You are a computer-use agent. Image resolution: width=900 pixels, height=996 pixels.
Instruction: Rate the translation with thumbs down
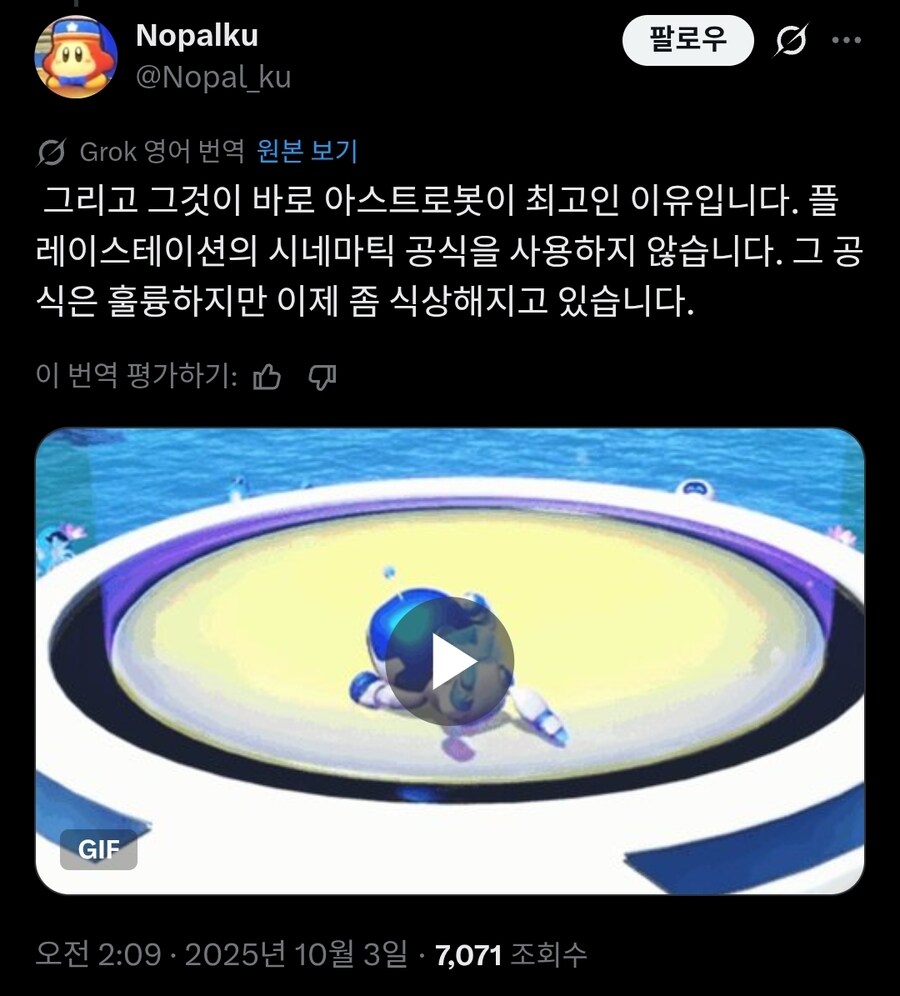pyautogui.click(x=322, y=376)
